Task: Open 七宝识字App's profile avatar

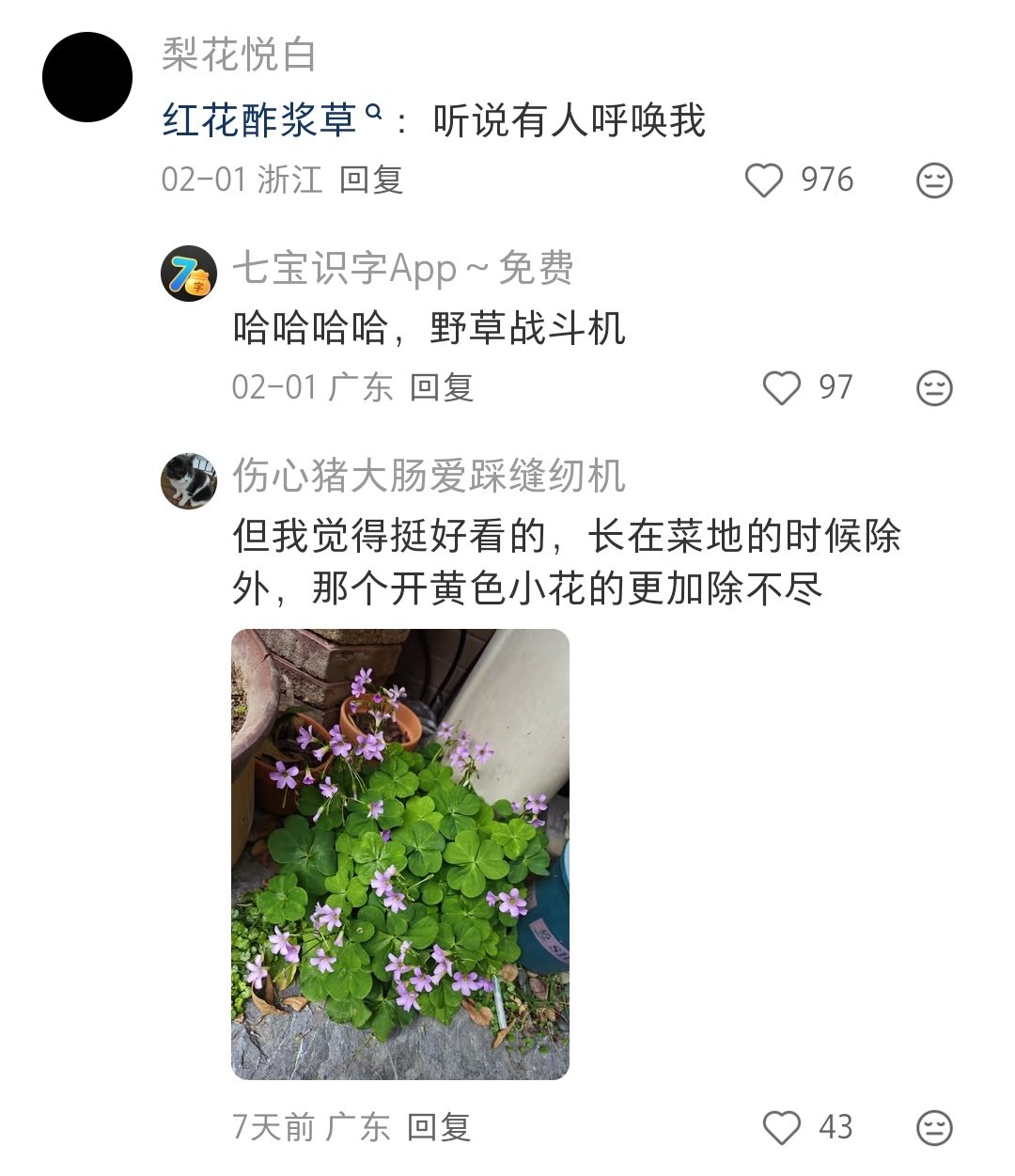Action: (189, 274)
